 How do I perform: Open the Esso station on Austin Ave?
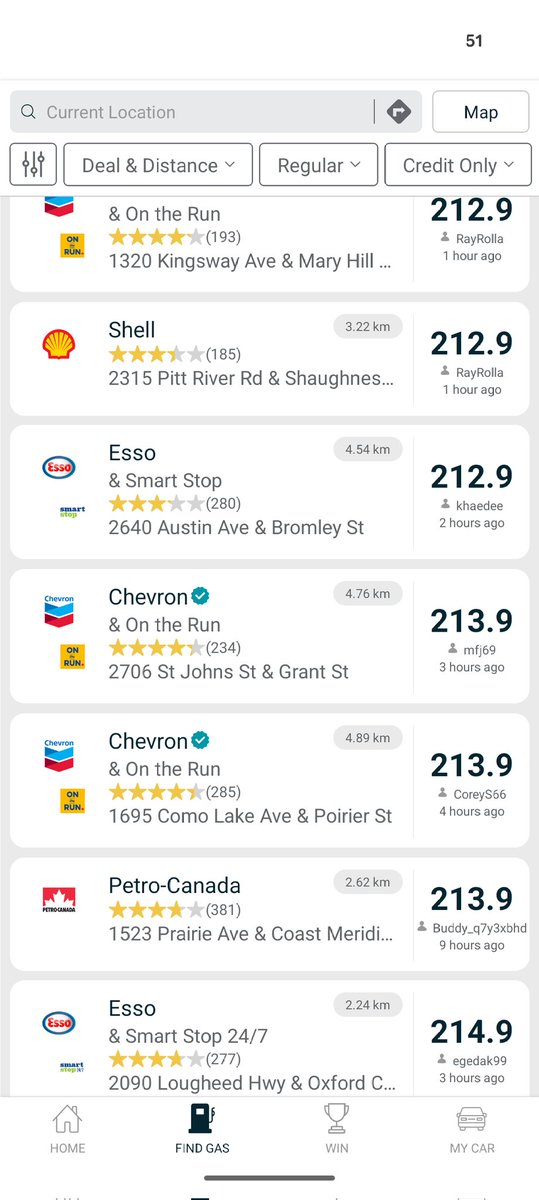(x=269, y=491)
